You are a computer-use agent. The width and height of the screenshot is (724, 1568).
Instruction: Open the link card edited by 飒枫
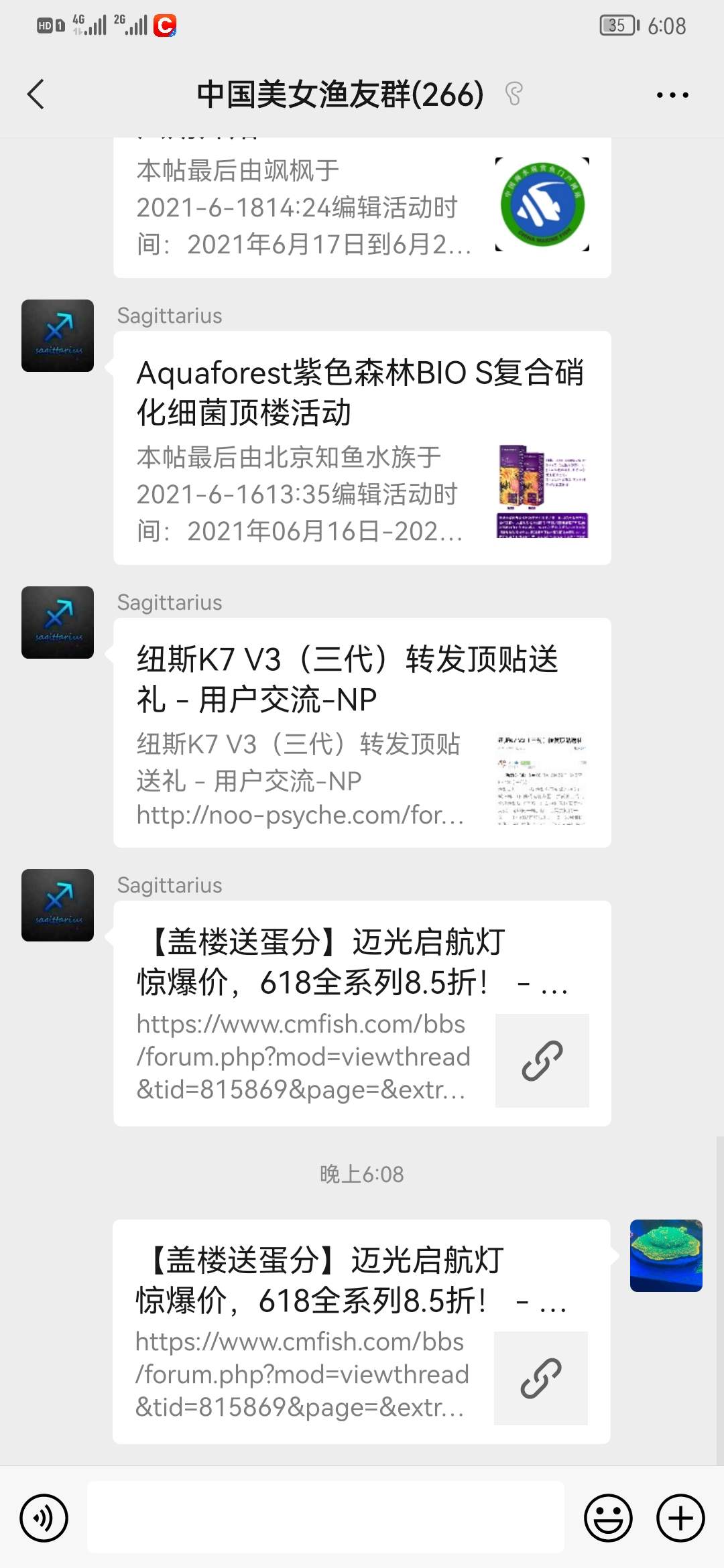point(362,208)
